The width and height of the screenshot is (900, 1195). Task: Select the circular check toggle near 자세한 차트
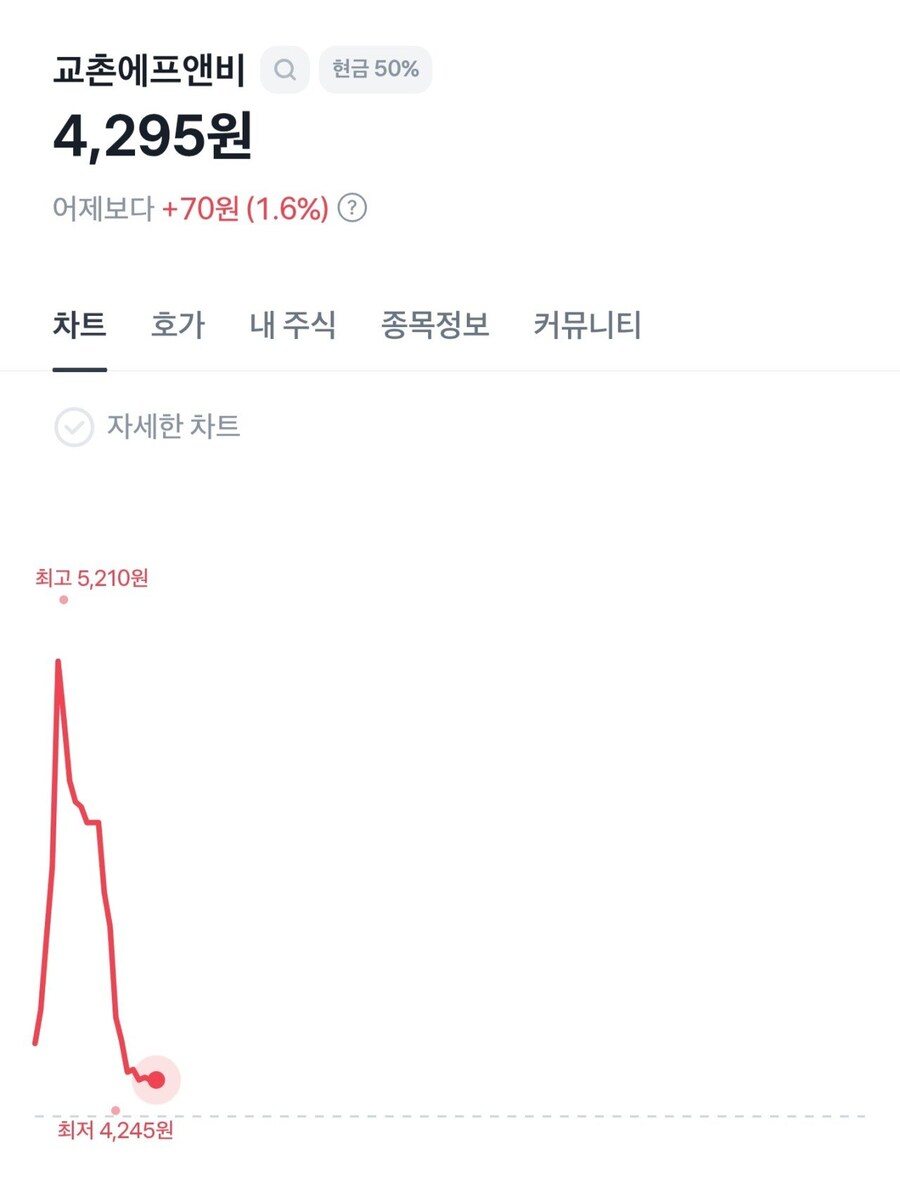click(x=74, y=428)
